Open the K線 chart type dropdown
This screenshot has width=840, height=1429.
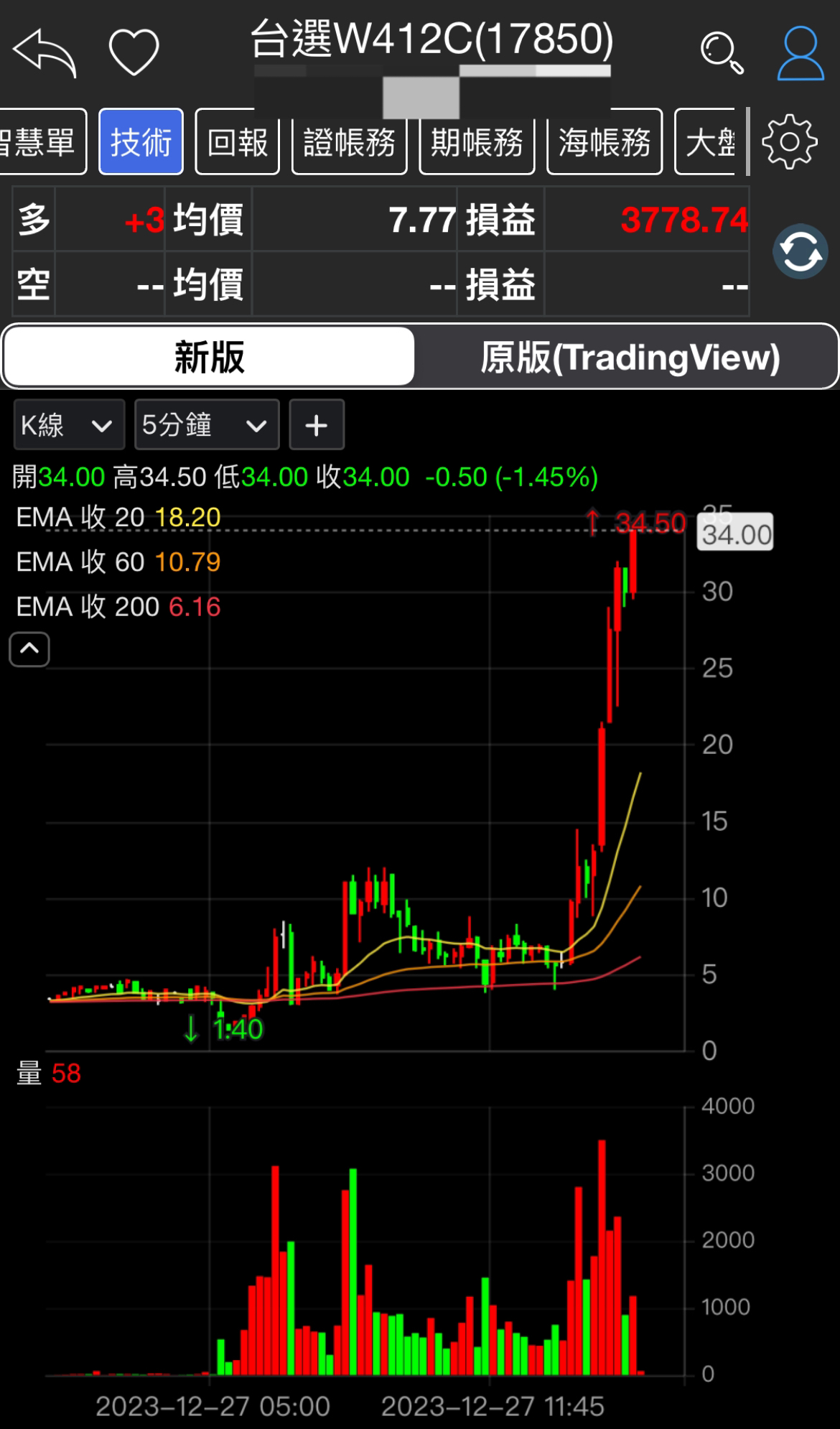point(68,425)
